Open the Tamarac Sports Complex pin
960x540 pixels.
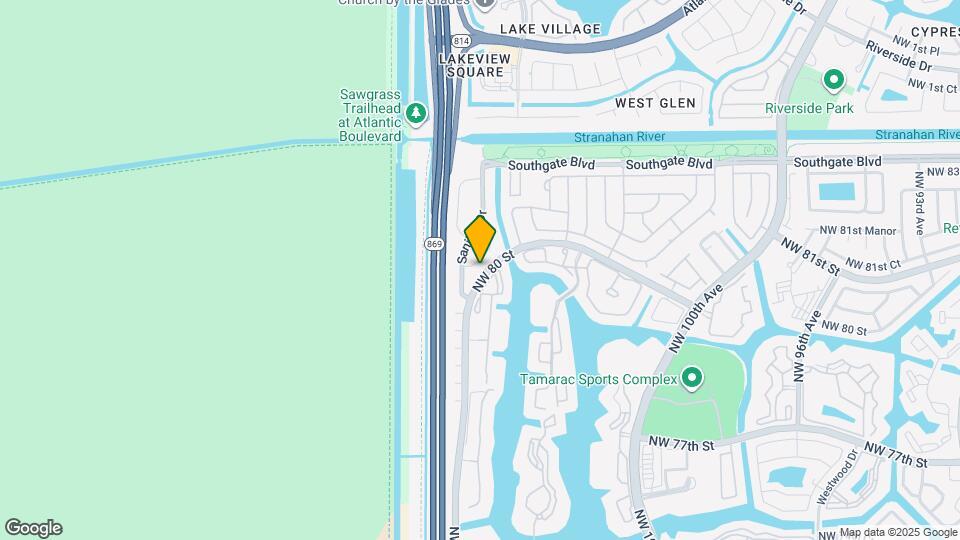click(691, 378)
